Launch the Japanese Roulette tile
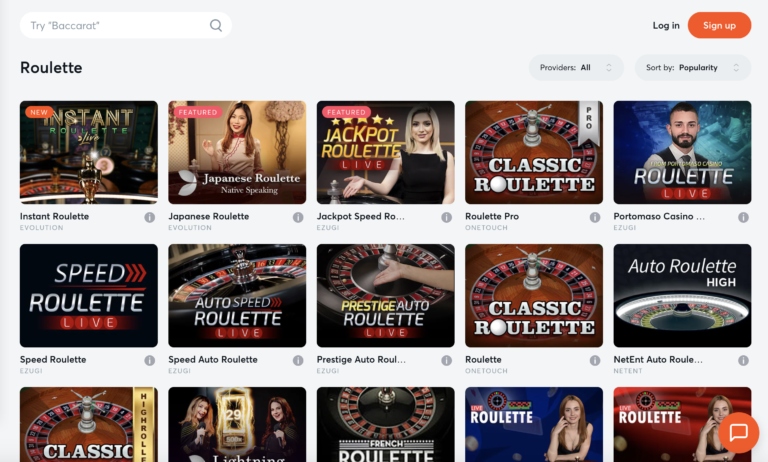Viewport: 768px width, 462px height. (x=237, y=152)
